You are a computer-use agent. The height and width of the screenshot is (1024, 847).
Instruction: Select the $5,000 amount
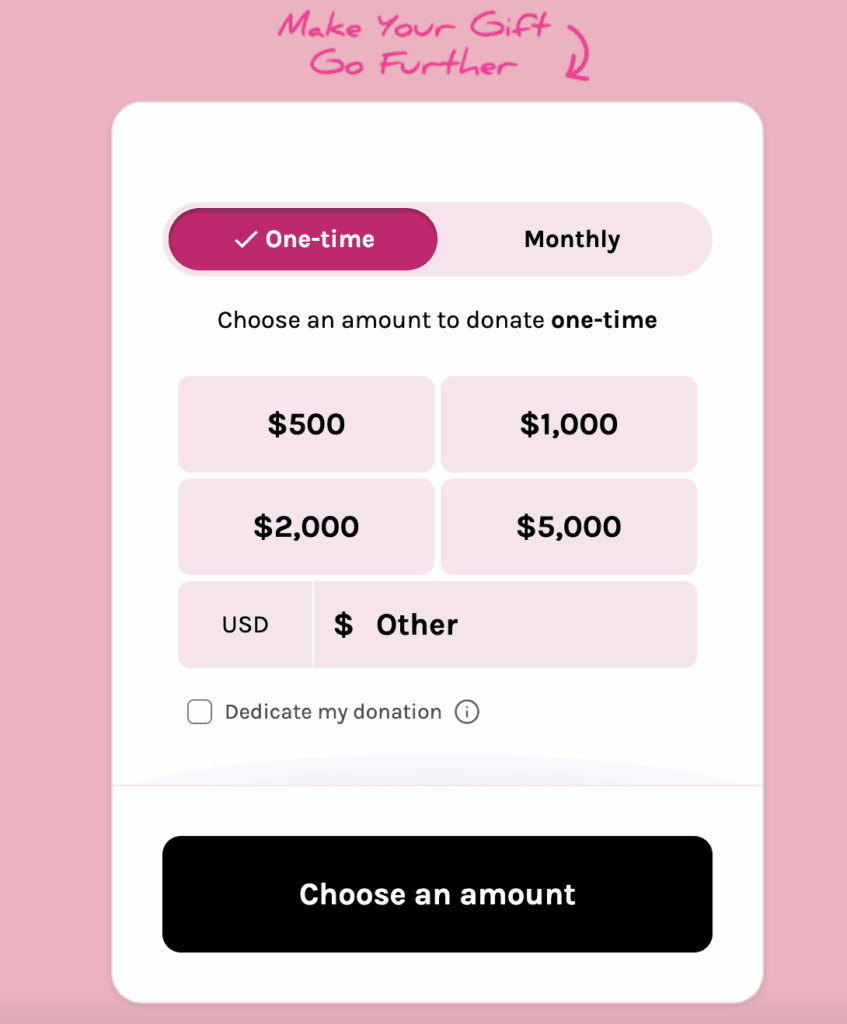click(568, 527)
